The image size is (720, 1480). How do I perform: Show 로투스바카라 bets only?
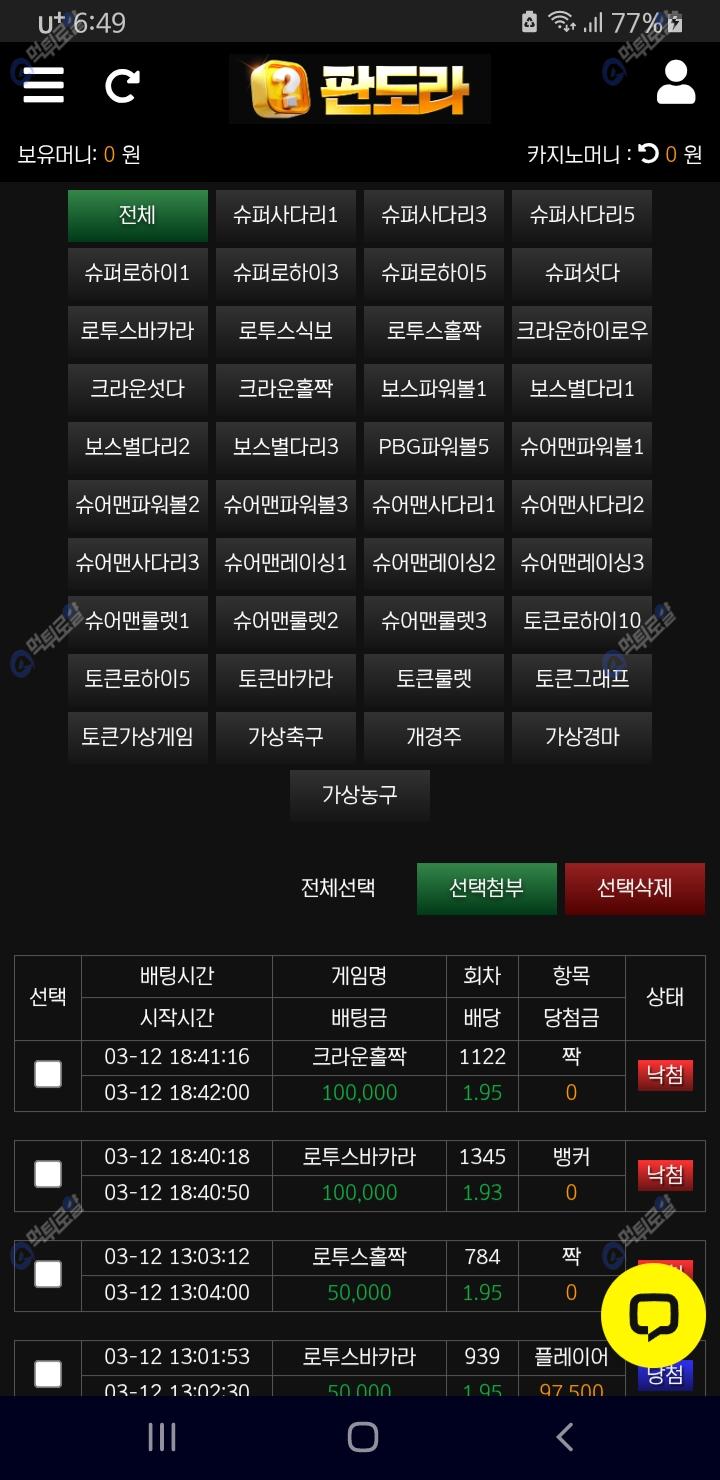138,331
